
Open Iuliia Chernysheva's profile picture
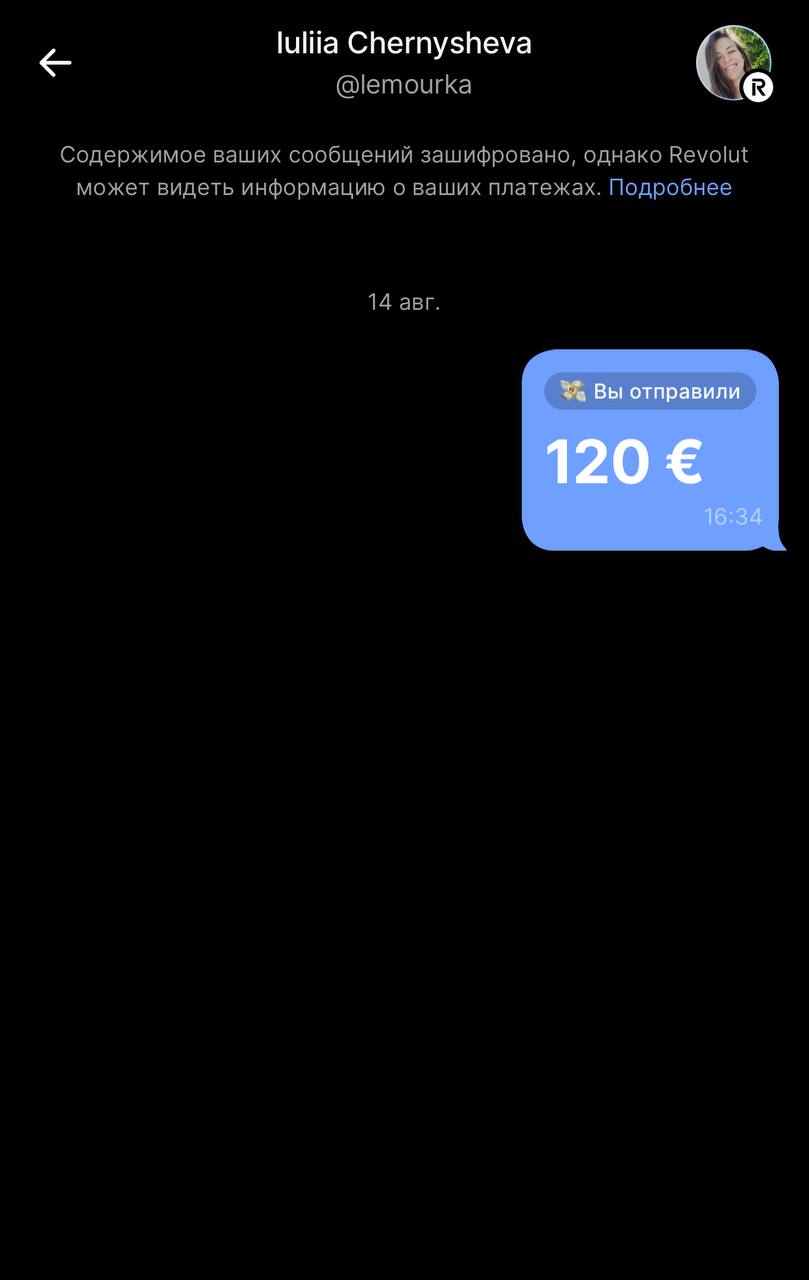733,62
